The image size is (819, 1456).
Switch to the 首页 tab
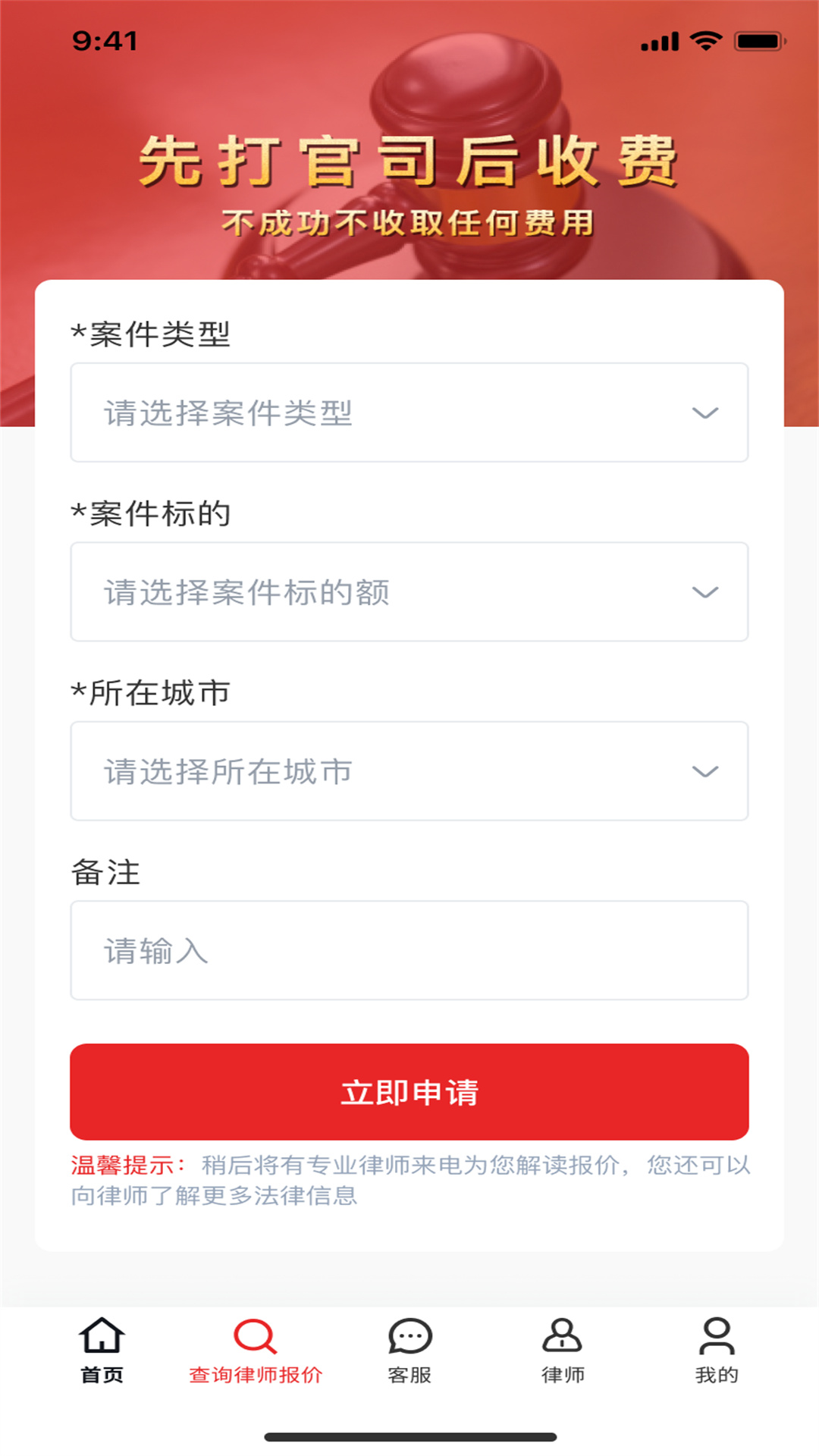[x=102, y=1357]
